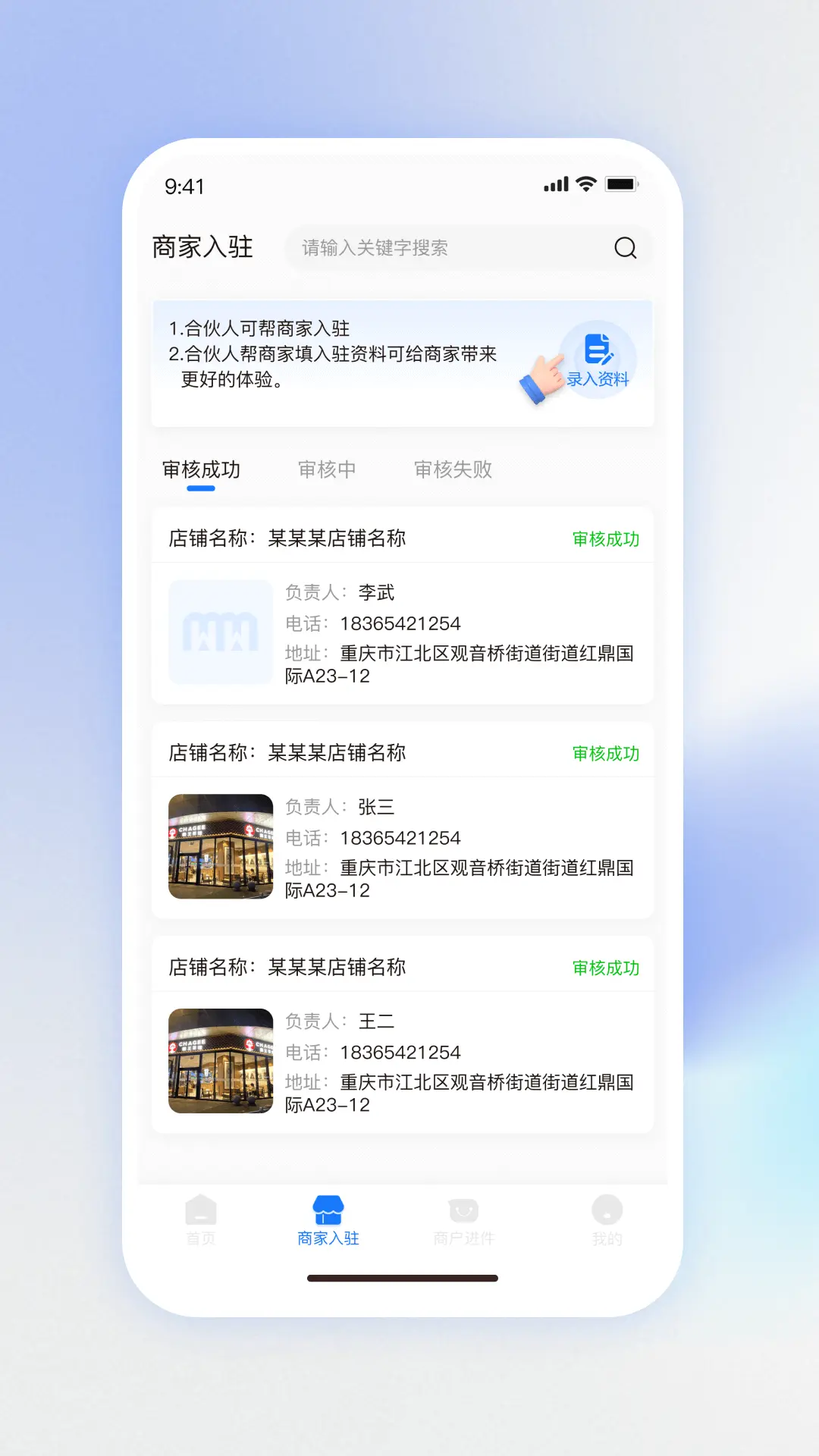819x1456 pixels.
Task: Click 审核成功 status on 张三's store card
Action: 606,752
